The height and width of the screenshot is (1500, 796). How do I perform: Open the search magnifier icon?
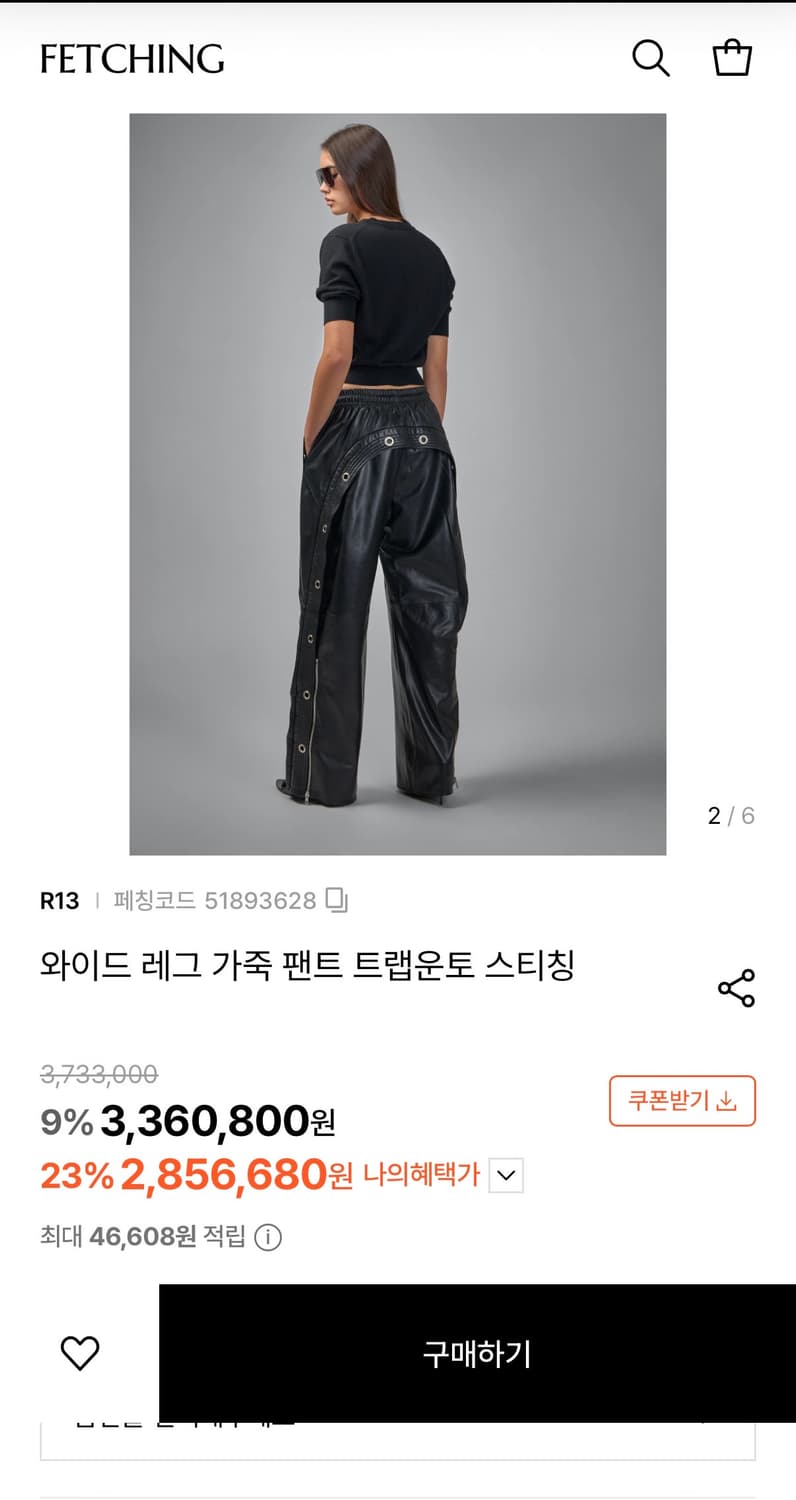(651, 57)
